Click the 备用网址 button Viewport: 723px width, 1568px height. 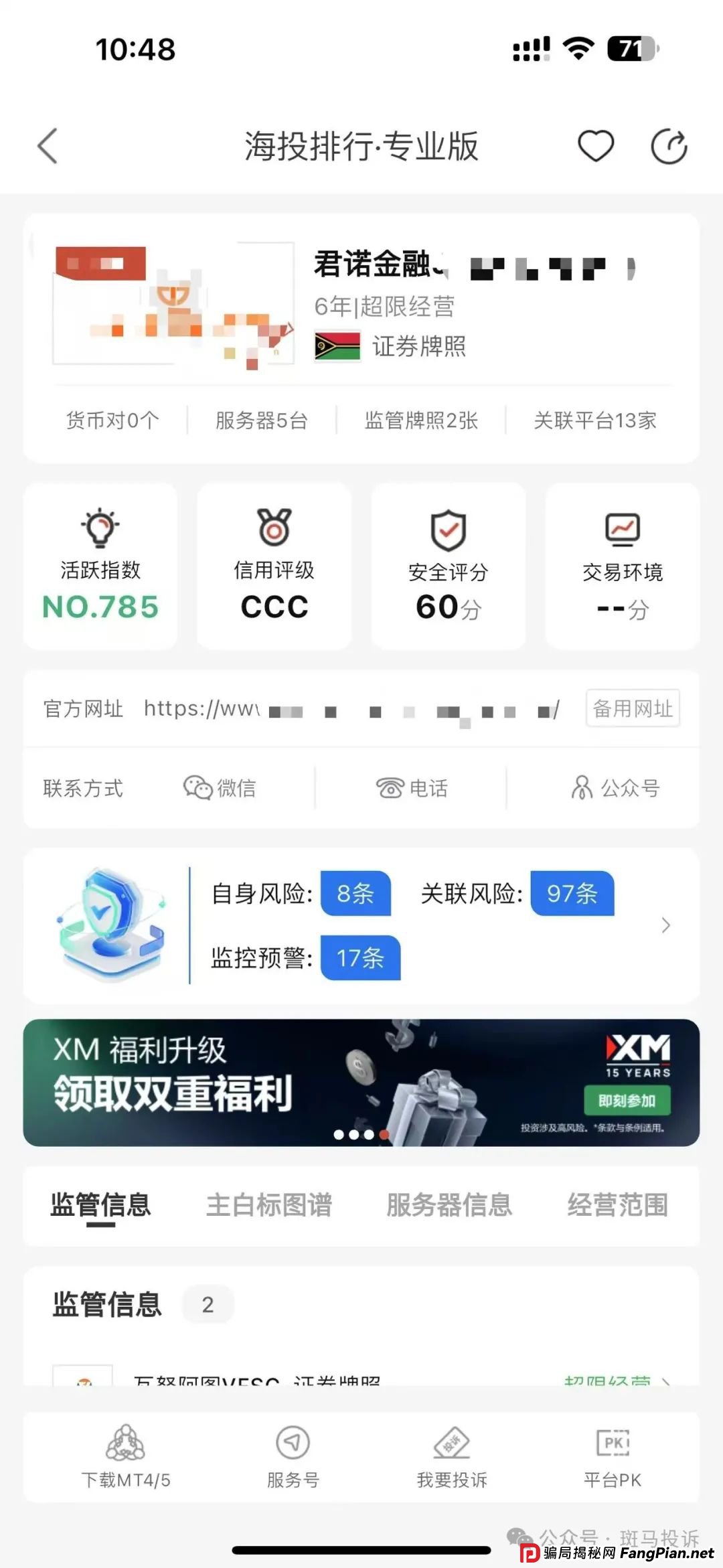[632, 708]
